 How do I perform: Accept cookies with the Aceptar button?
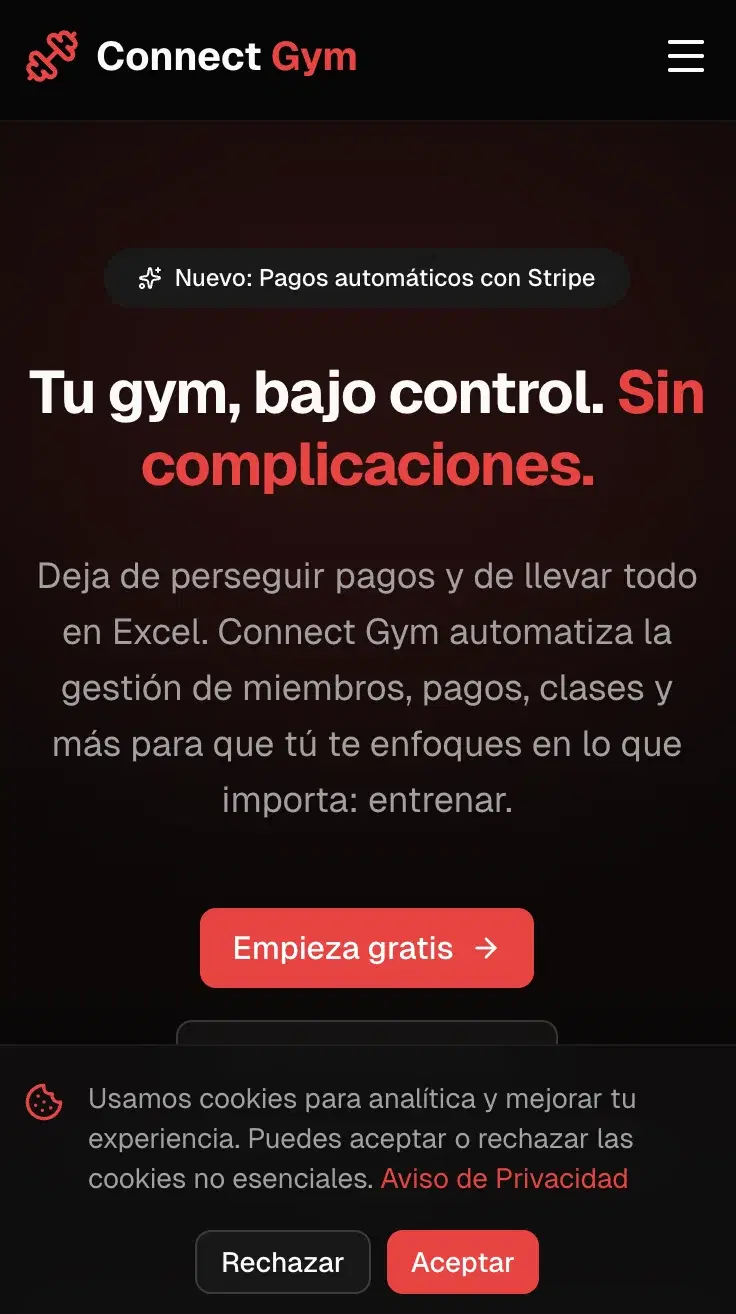coord(463,1262)
